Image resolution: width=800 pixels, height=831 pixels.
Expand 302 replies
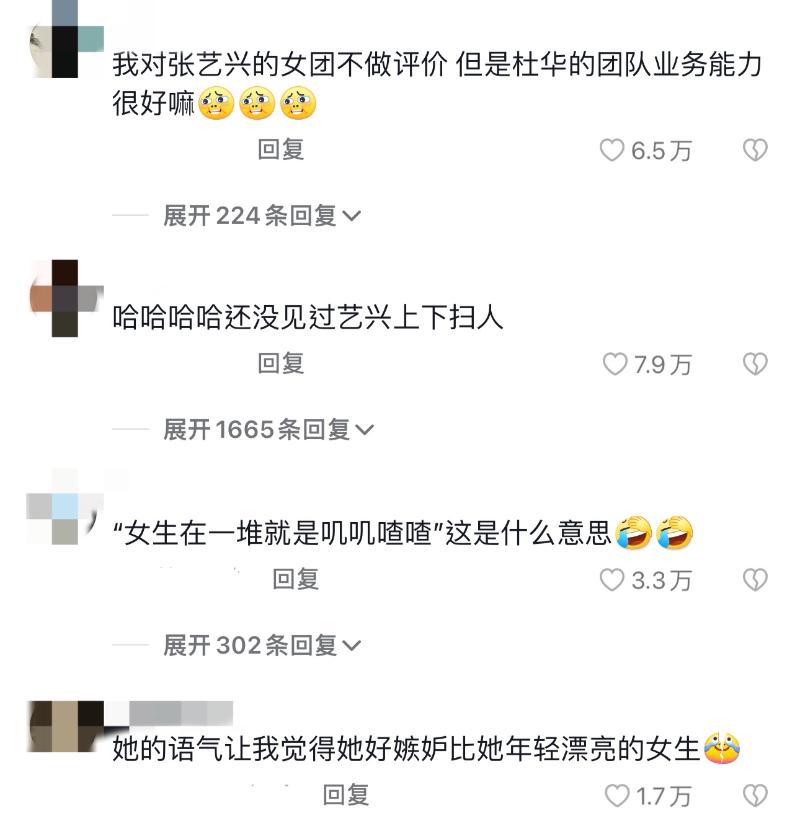click(x=260, y=645)
